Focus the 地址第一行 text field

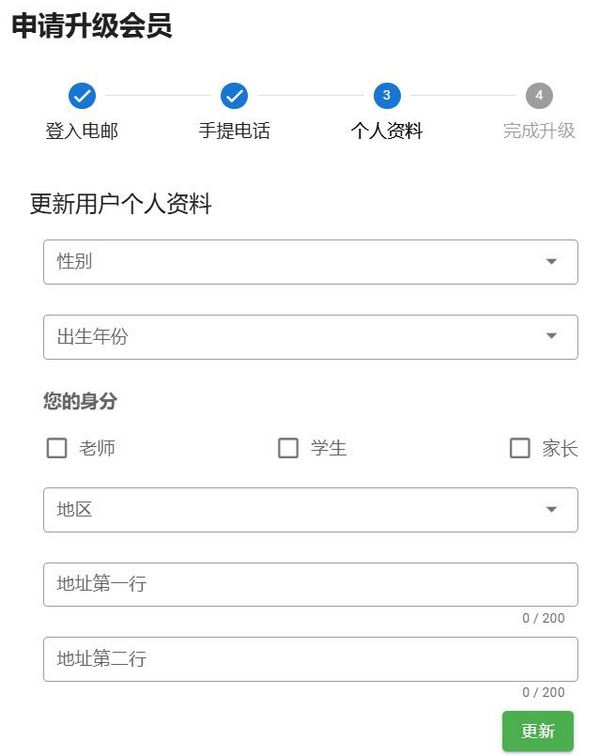pyautogui.click(x=310, y=584)
